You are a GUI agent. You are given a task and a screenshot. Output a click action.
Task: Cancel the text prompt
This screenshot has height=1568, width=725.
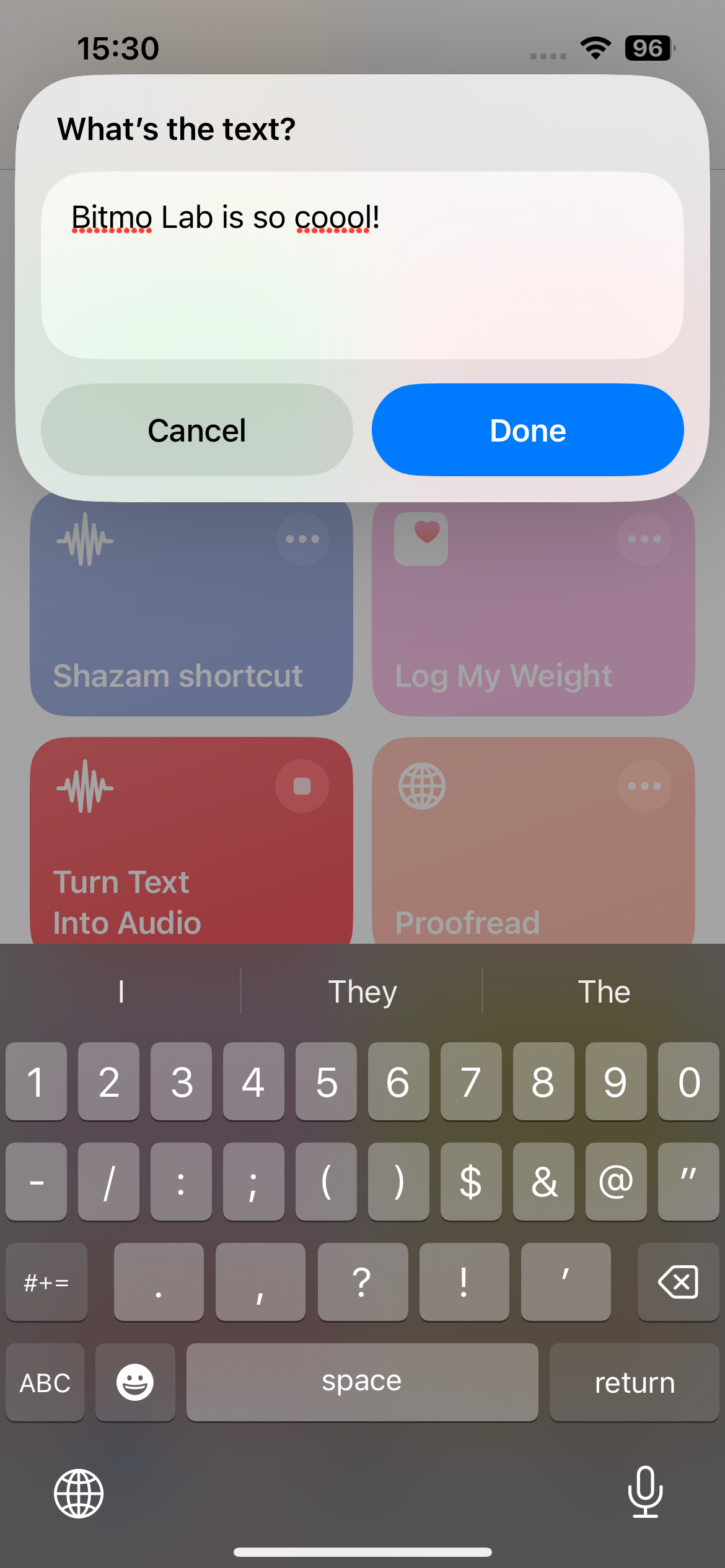coord(196,430)
